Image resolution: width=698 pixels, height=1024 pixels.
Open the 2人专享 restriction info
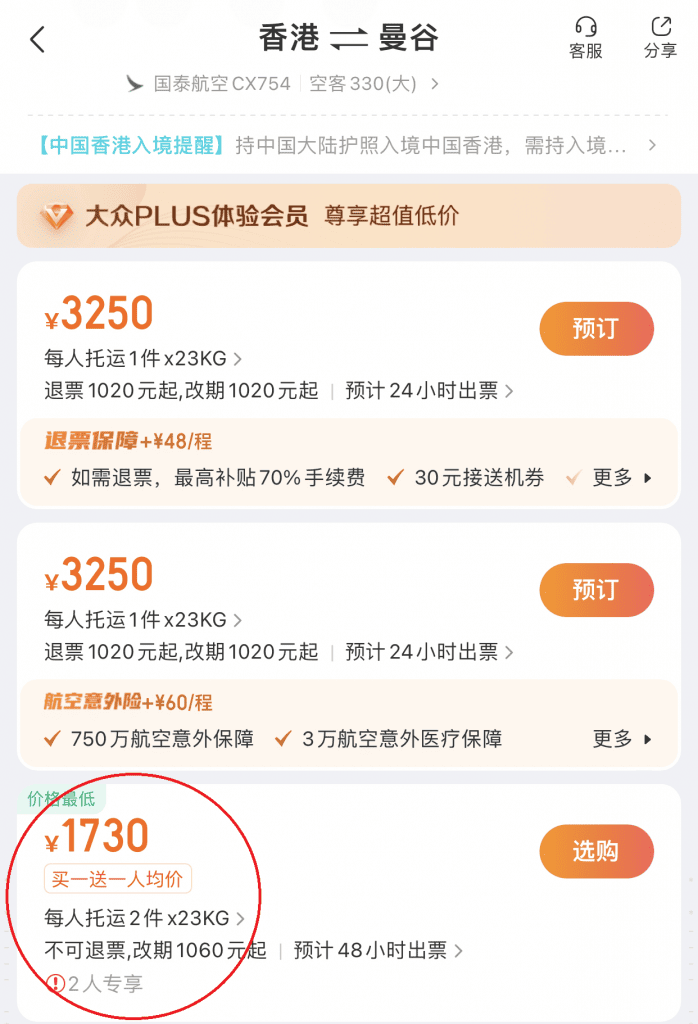[96, 984]
